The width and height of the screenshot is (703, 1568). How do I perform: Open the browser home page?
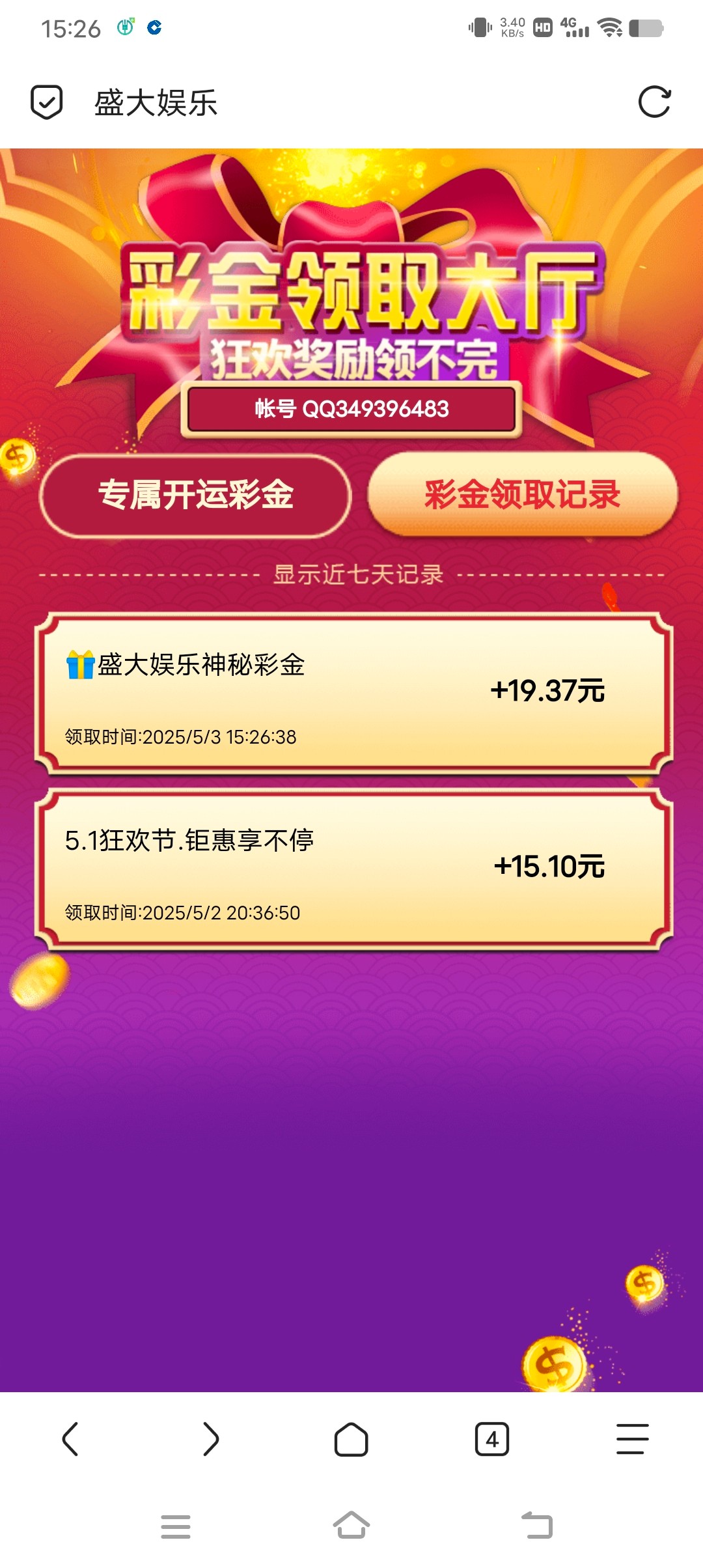pos(351,1439)
